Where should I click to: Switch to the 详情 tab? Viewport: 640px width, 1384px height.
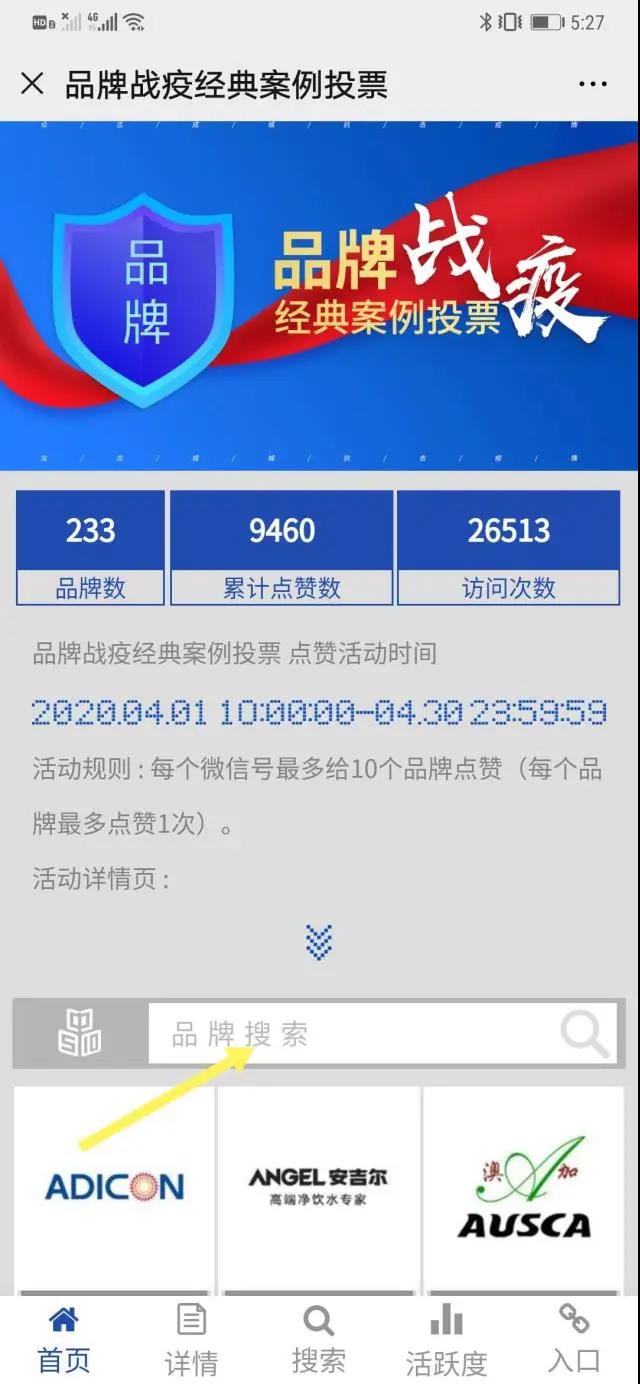(191, 1339)
